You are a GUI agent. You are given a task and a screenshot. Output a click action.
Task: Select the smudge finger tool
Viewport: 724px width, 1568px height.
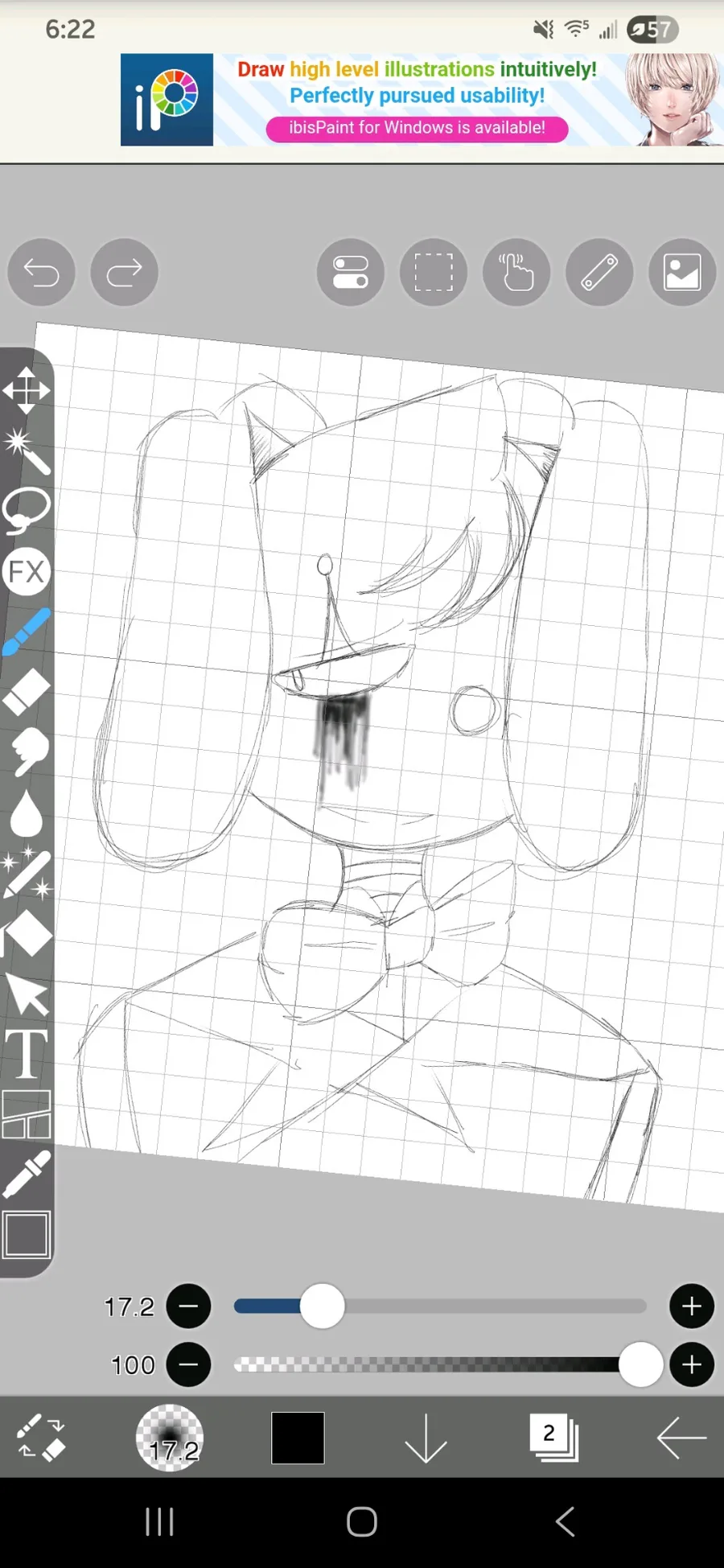[x=28, y=751]
